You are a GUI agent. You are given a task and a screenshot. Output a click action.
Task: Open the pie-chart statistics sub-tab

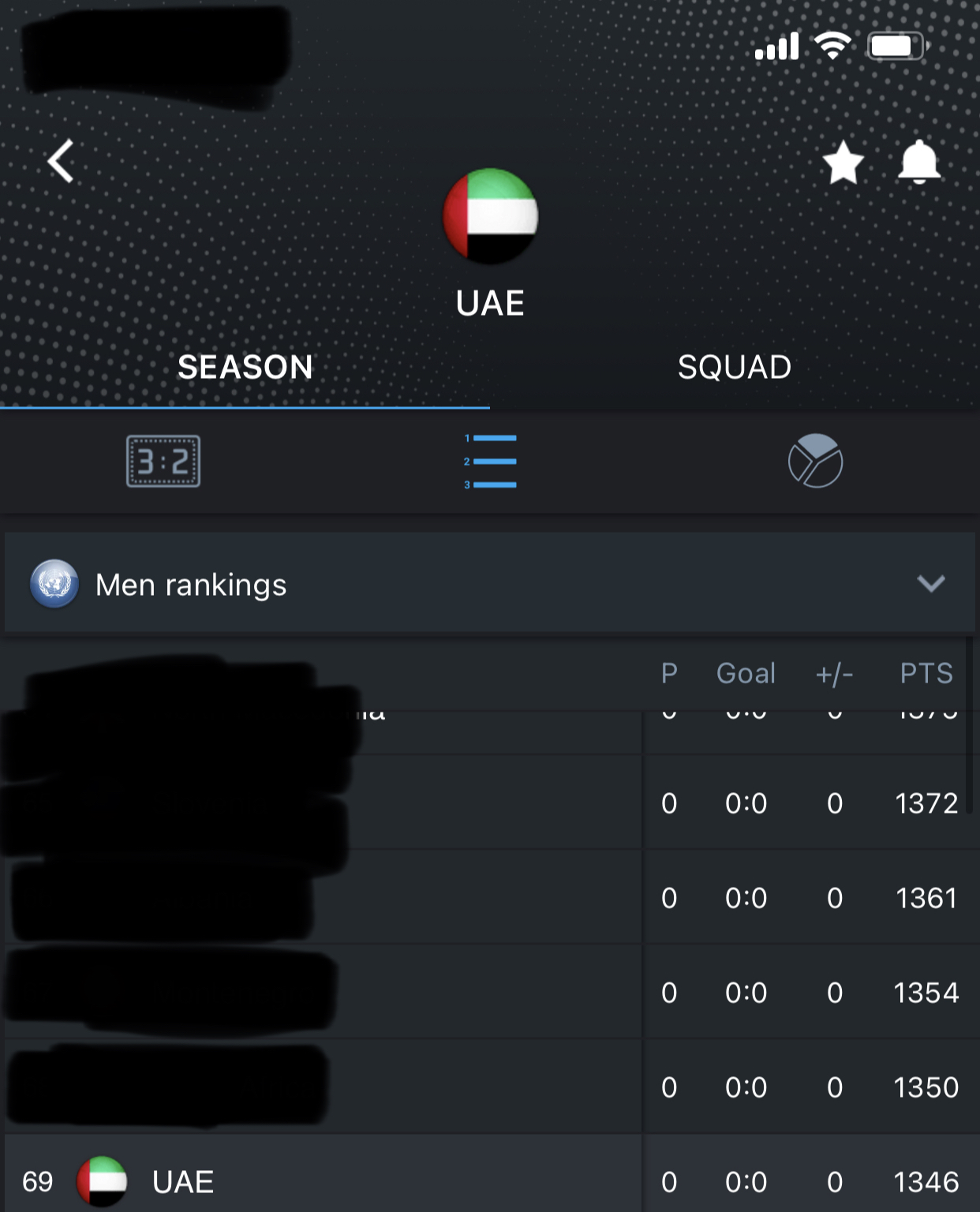(815, 462)
